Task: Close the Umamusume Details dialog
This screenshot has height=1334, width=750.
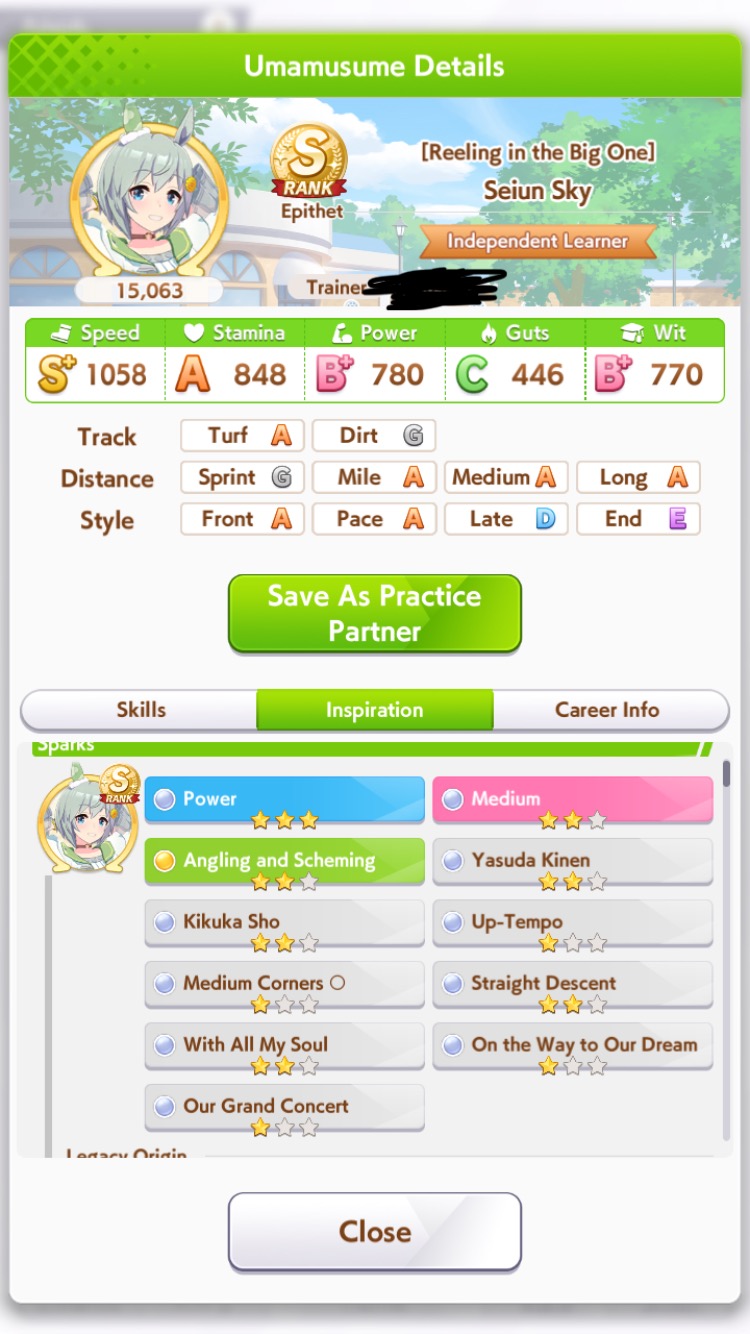Action: (x=375, y=1231)
